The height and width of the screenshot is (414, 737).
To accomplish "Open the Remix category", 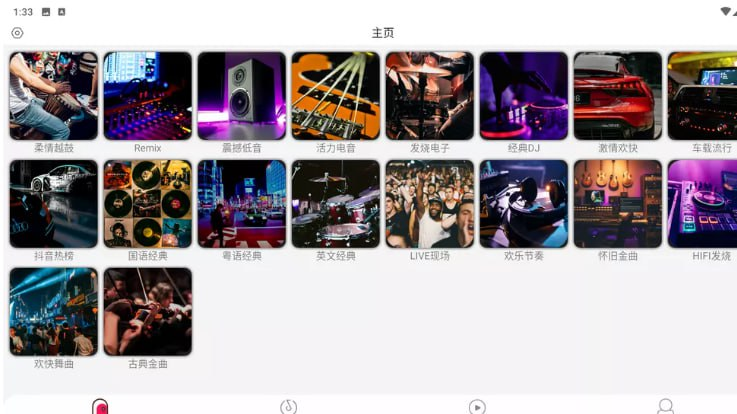I will coord(148,96).
